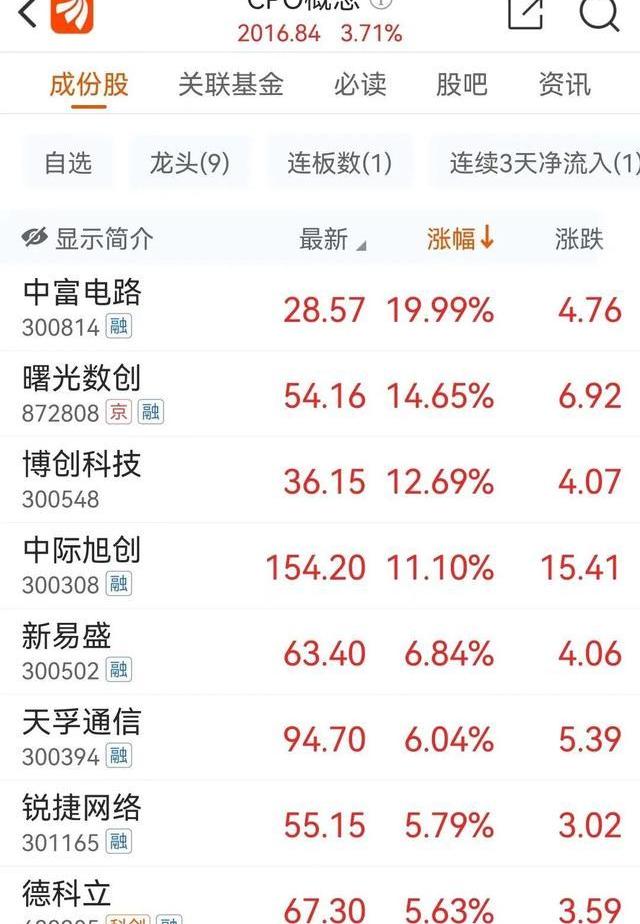Sort stocks by 涨幅 column

(x=461, y=238)
